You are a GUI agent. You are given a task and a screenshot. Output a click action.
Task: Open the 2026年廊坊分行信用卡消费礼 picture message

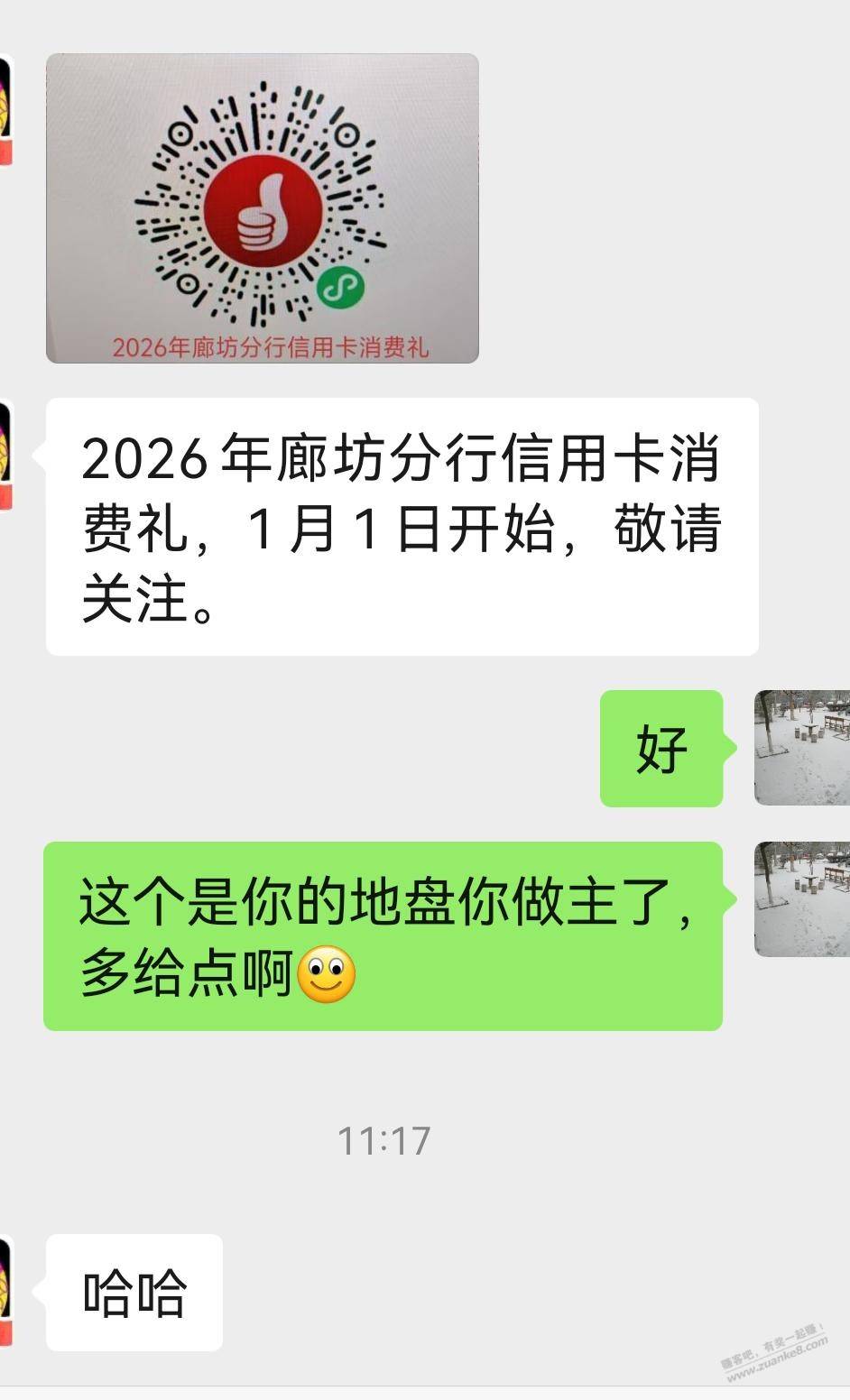coord(262,208)
